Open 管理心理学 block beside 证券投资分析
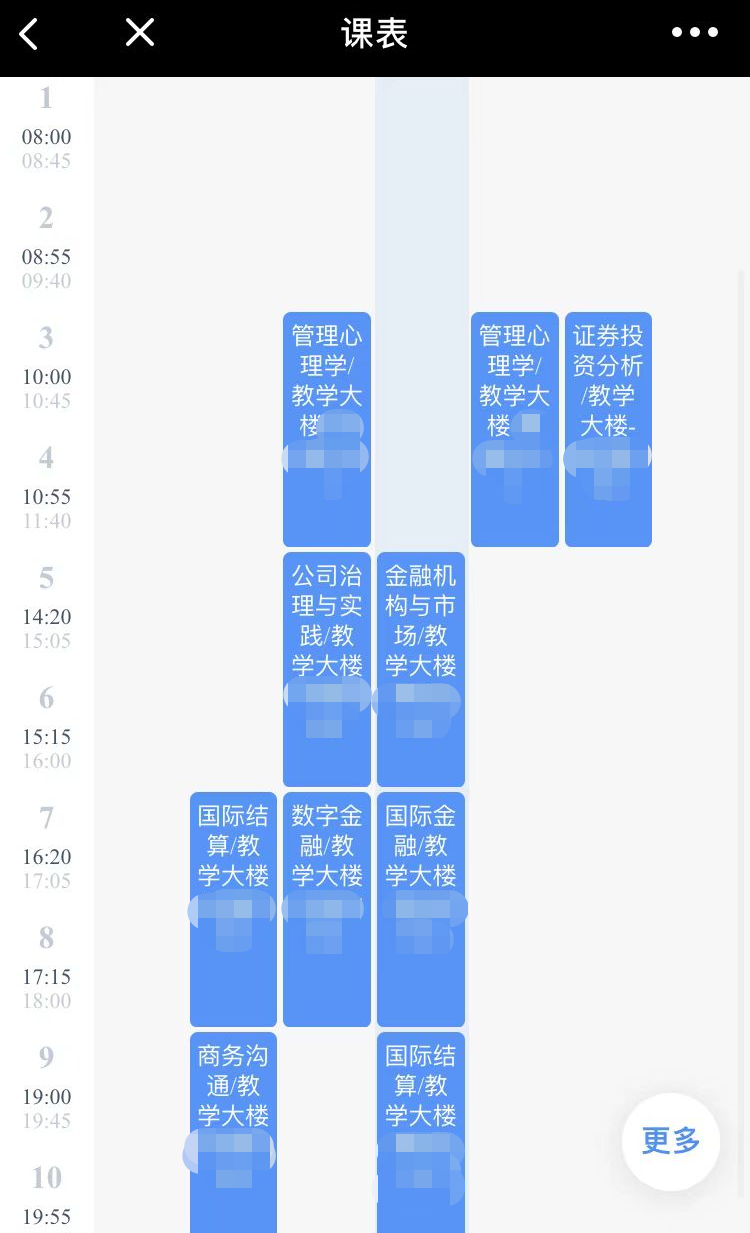 [514, 429]
